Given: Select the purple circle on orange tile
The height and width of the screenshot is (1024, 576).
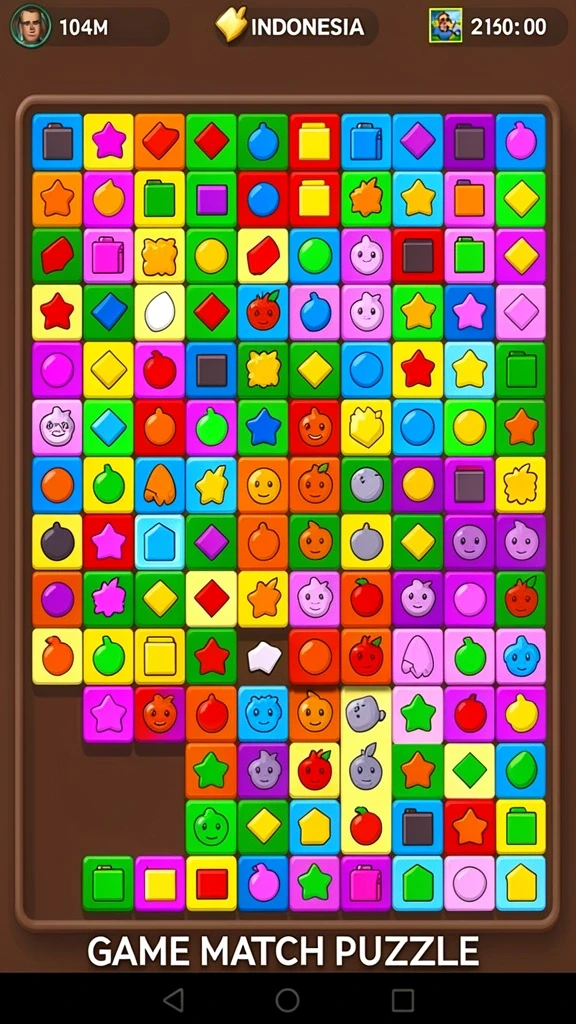Looking at the screenshot, I should coord(57,600).
